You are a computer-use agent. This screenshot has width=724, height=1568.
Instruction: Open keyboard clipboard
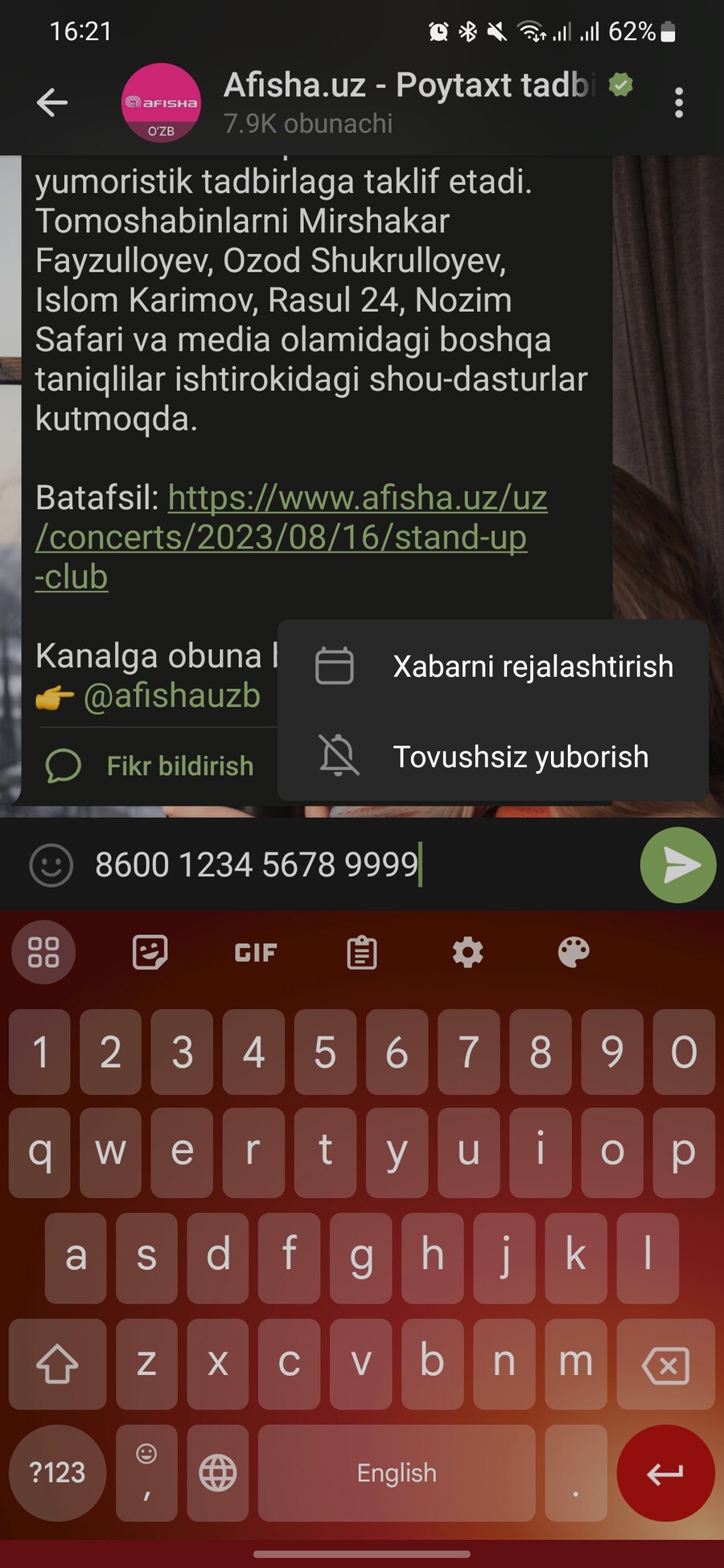pyautogui.click(x=361, y=953)
